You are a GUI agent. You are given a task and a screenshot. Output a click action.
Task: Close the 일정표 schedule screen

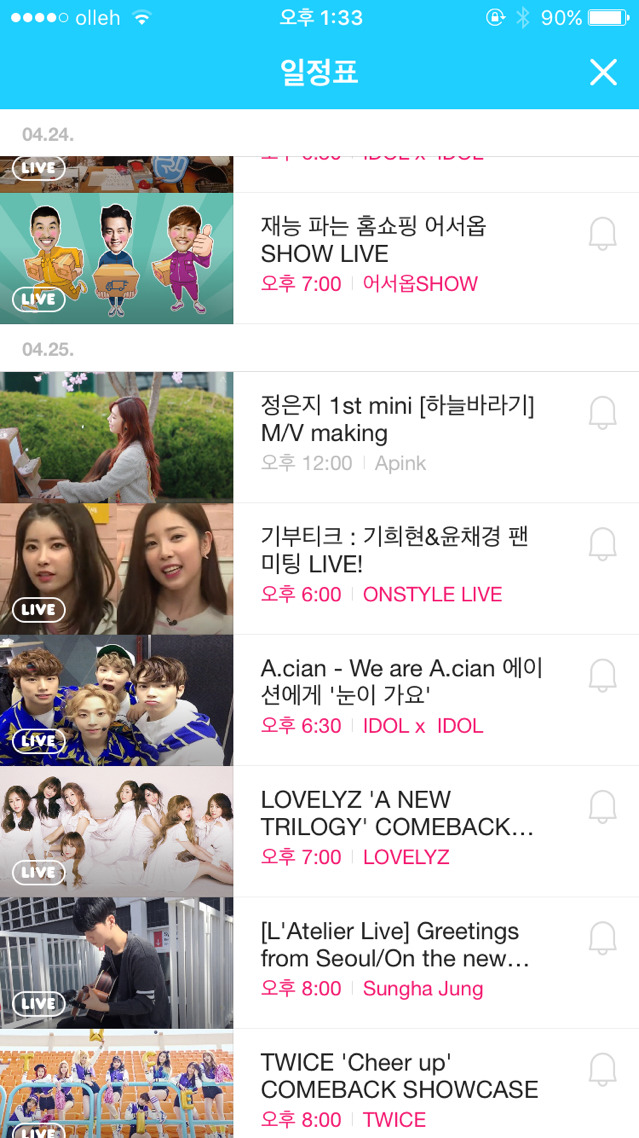tap(603, 72)
